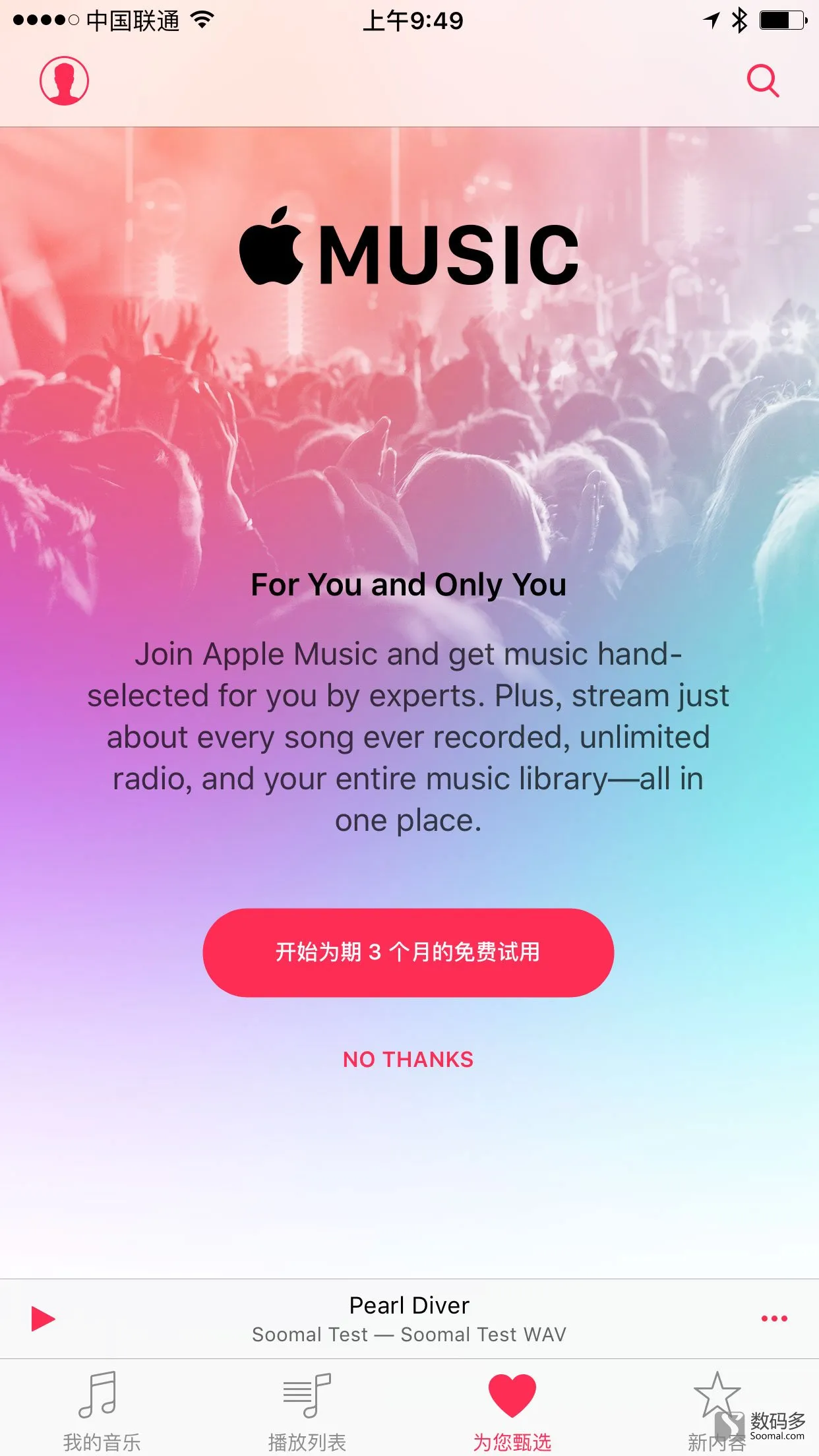This screenshot has height=1456, width=819.
Task: Play Pearl Diver from the mini player
Action: (43, 1319)
